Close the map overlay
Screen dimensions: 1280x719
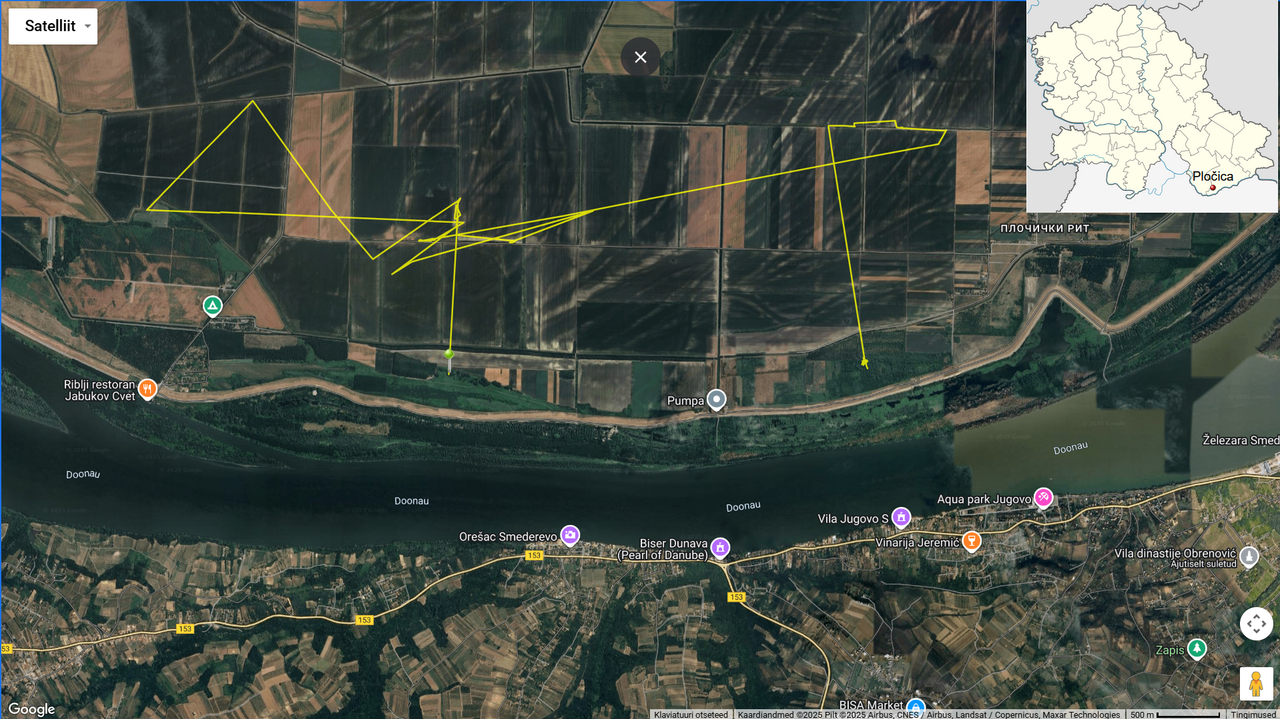point(640,57)
